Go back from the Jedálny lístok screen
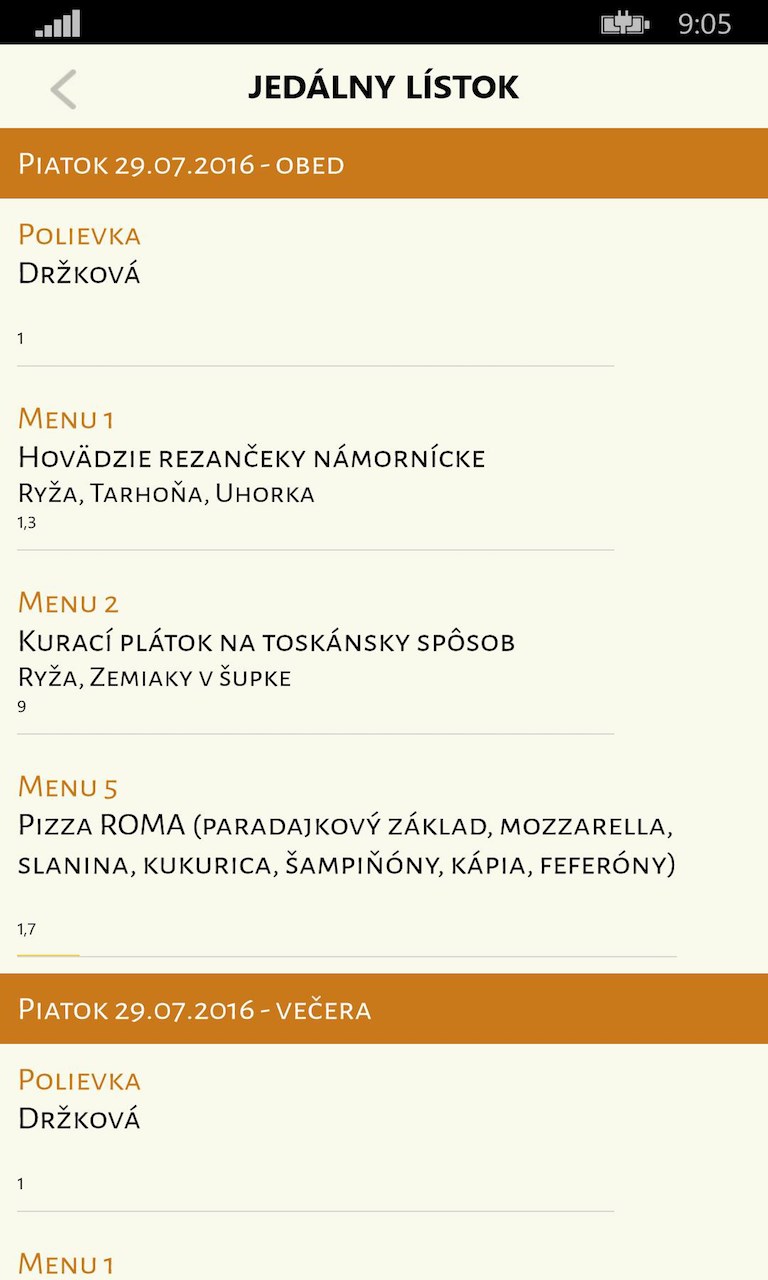This screenshot has width=768, height=1280. [63, 89]
